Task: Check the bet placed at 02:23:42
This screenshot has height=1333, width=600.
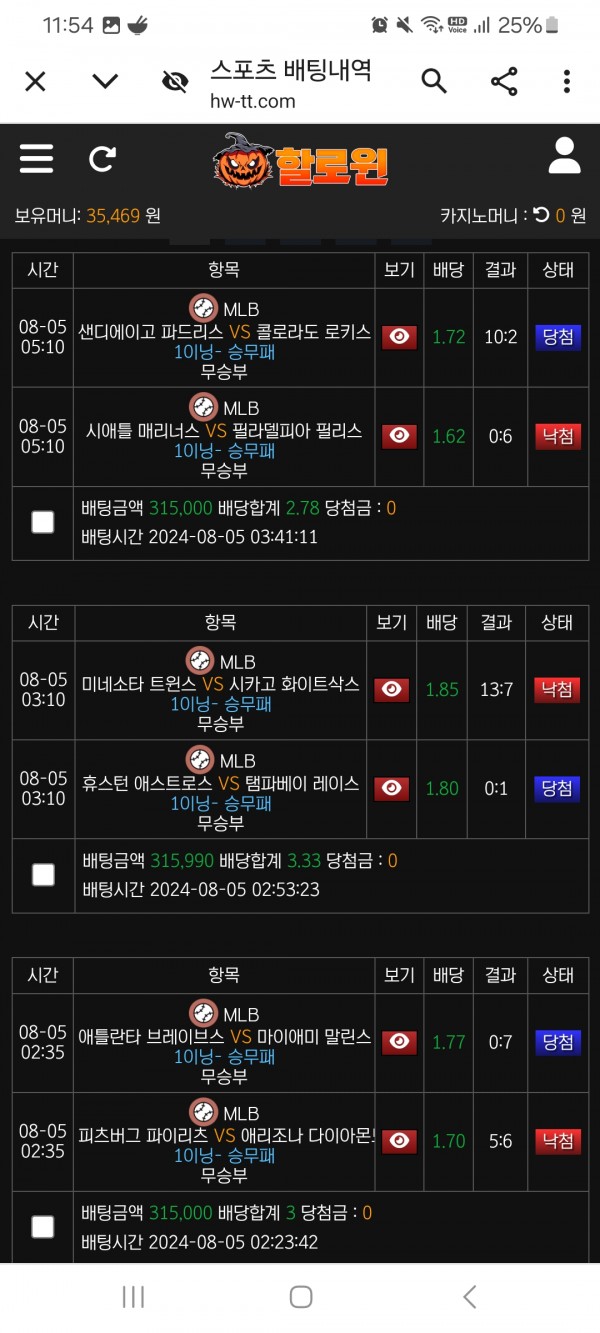Action: [43, 1227]
